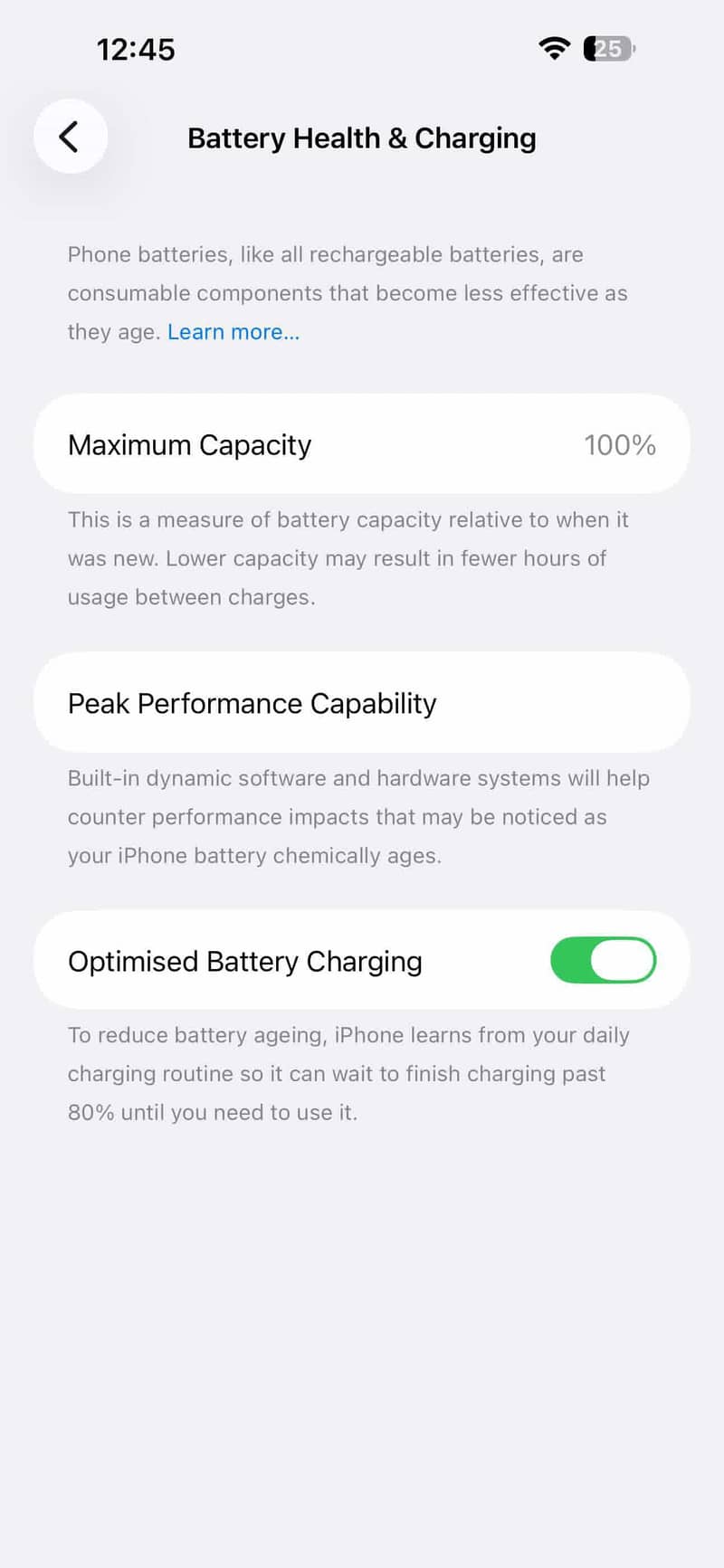Tap the battery indicator showing 25
Image resolution: width=724 pixels, height=1568 pixels.
pos(608,48)
